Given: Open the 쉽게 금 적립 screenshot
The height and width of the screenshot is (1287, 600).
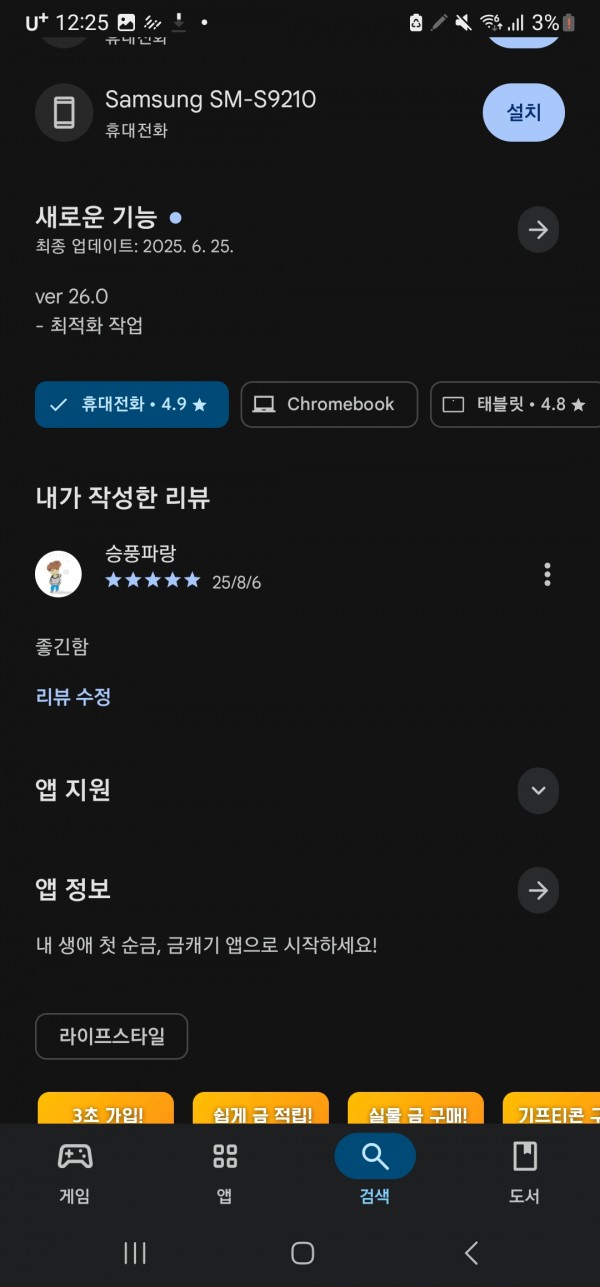Looking at the screenshot, I should pos(261,1108).
